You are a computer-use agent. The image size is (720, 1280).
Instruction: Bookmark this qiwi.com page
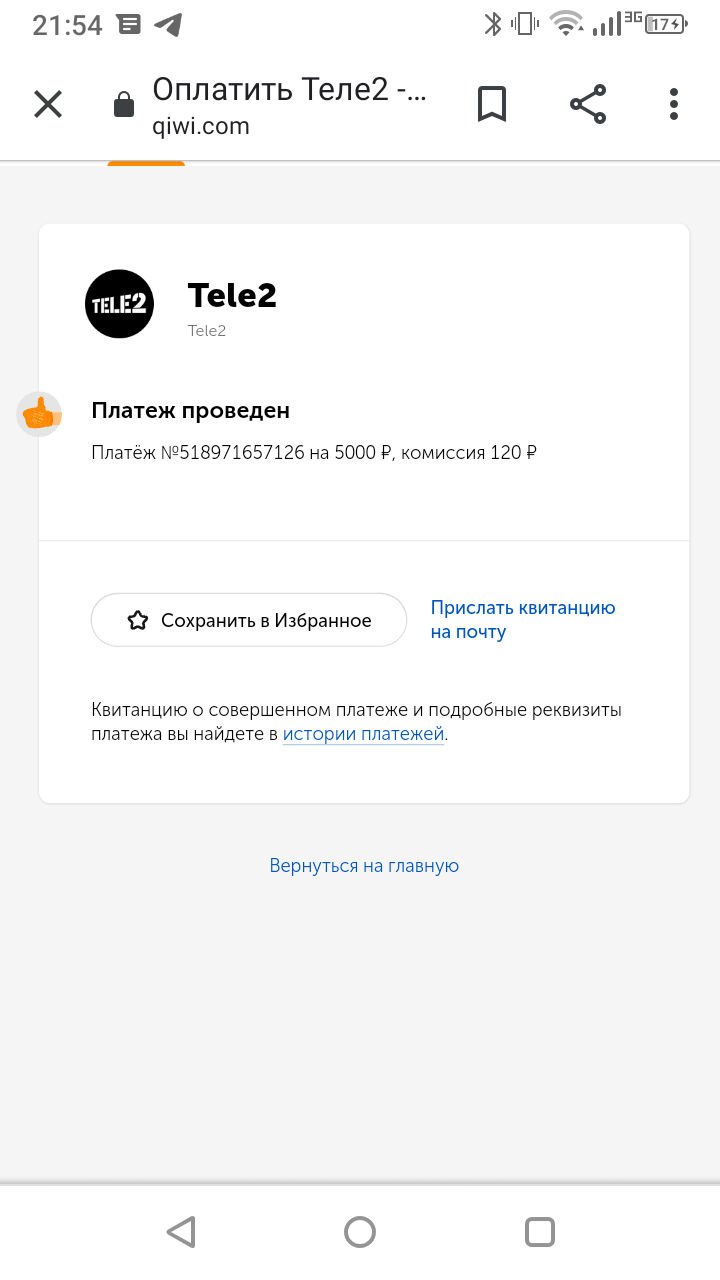click(492, 104)
